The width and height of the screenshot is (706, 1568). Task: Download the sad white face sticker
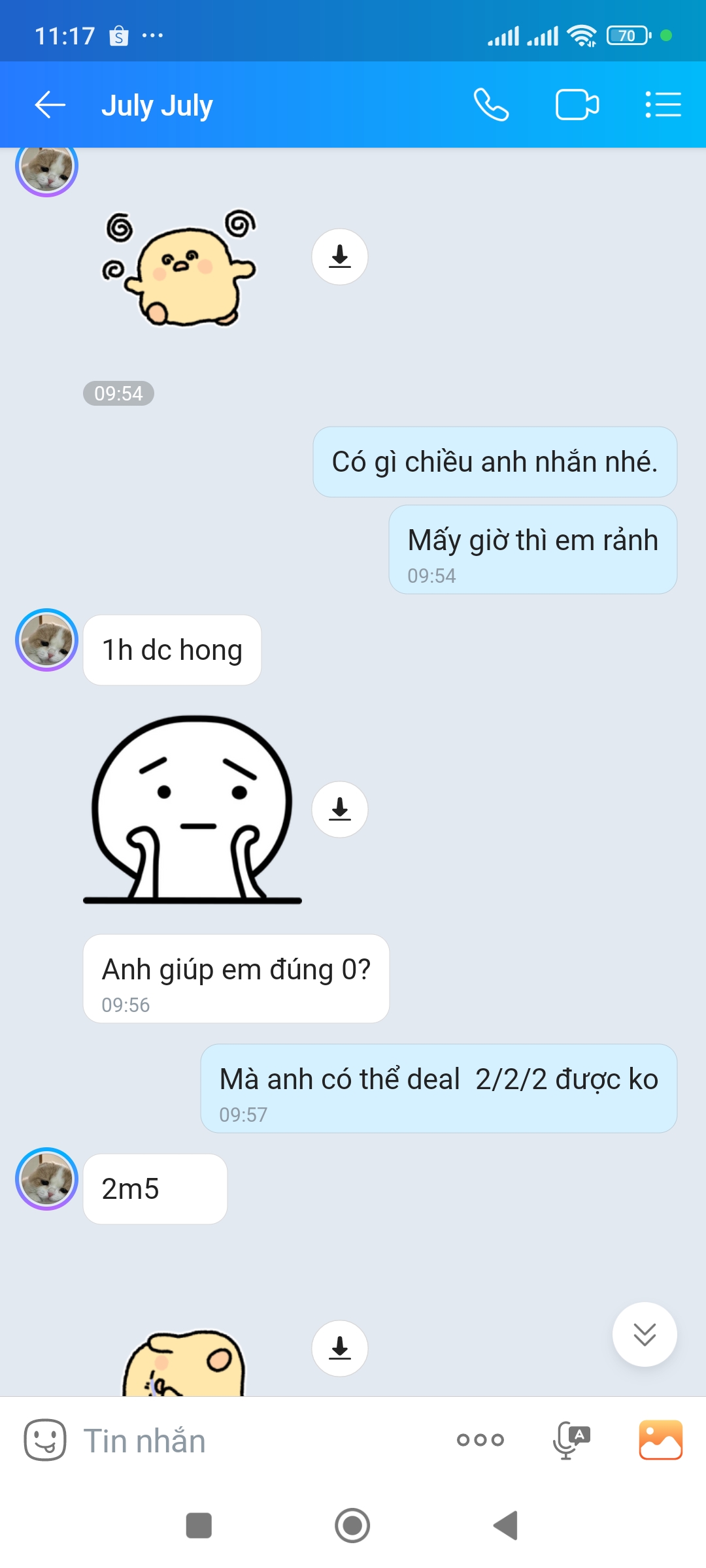tap(339, 809)
